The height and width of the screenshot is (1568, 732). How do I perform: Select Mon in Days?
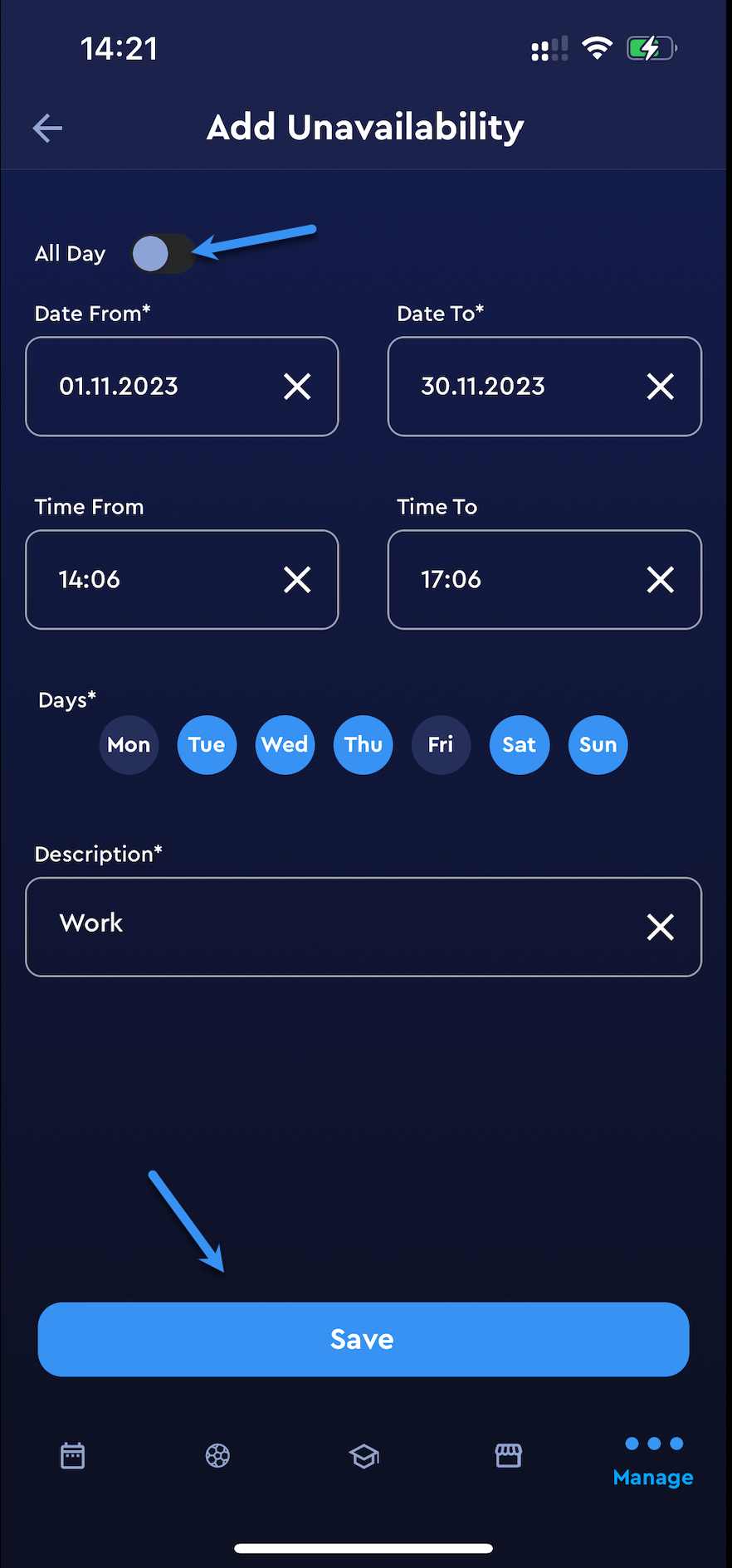129,745
